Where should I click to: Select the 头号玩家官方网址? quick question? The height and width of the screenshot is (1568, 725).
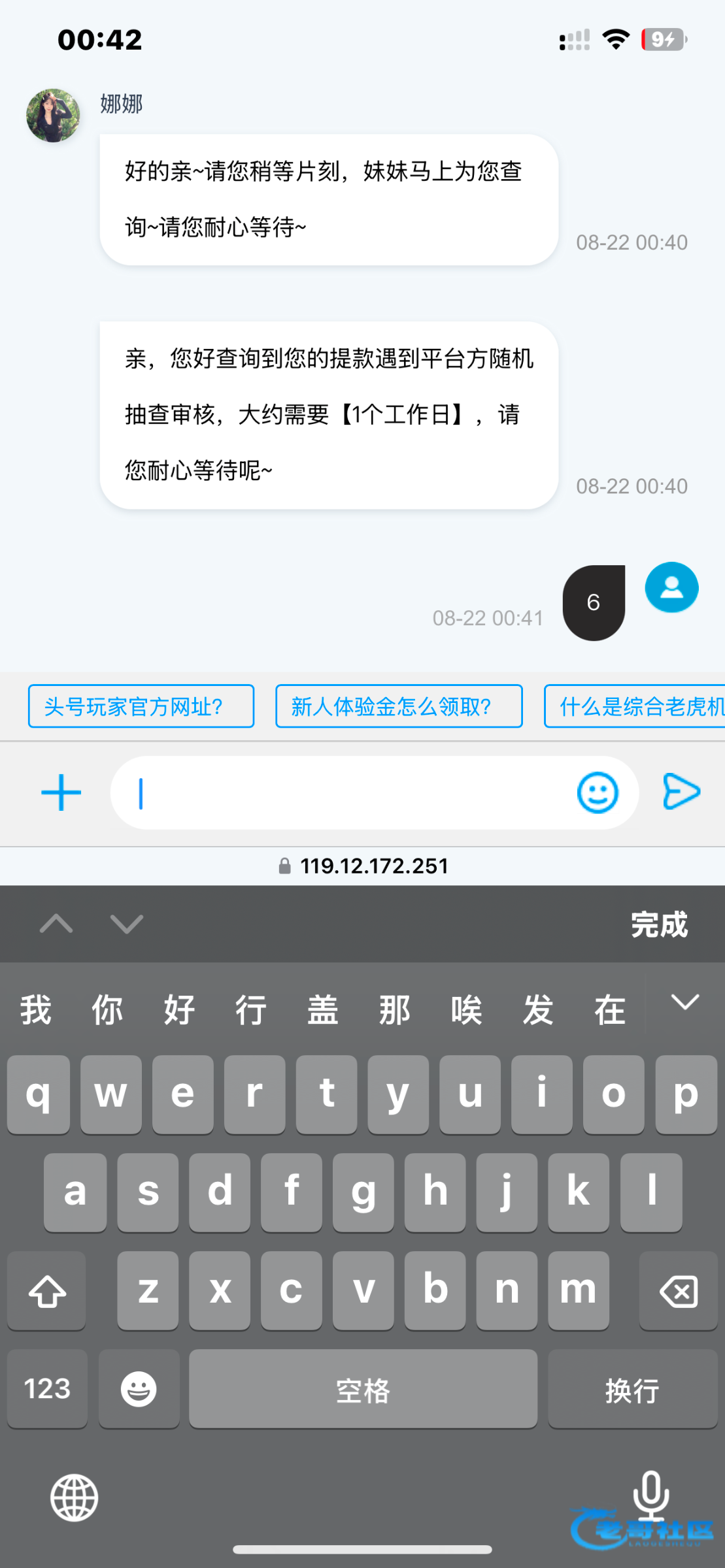pyautogui.click(x=141, y=706)
